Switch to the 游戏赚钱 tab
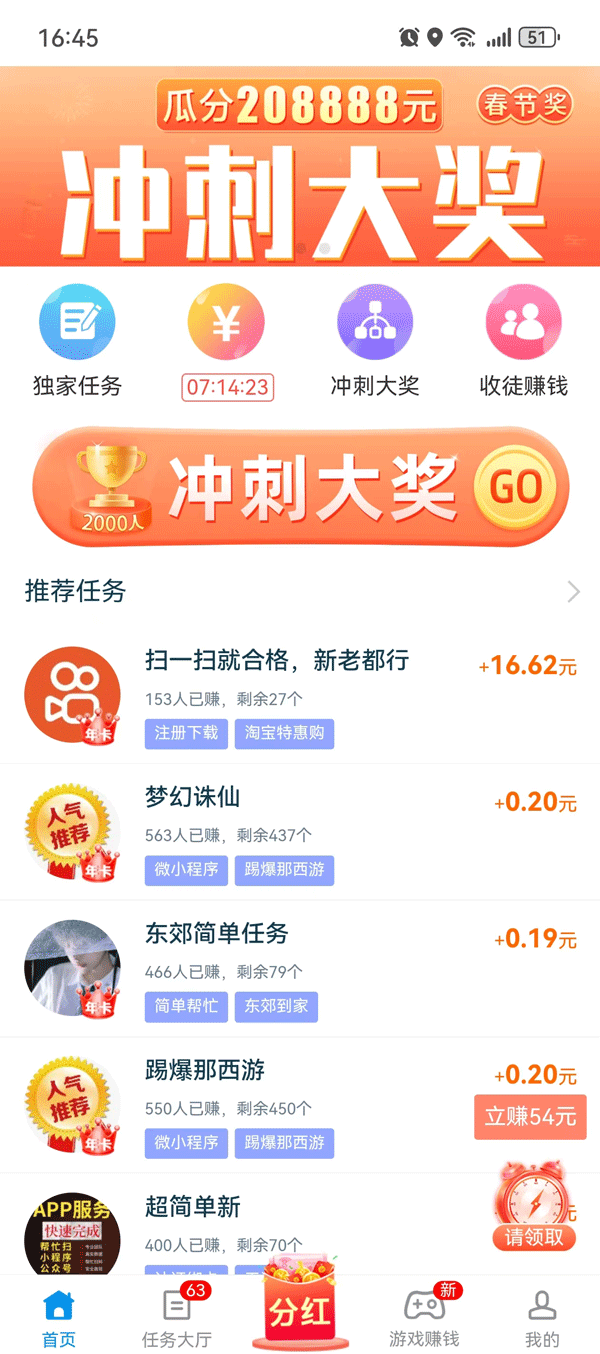 (x=424, y=1318)
